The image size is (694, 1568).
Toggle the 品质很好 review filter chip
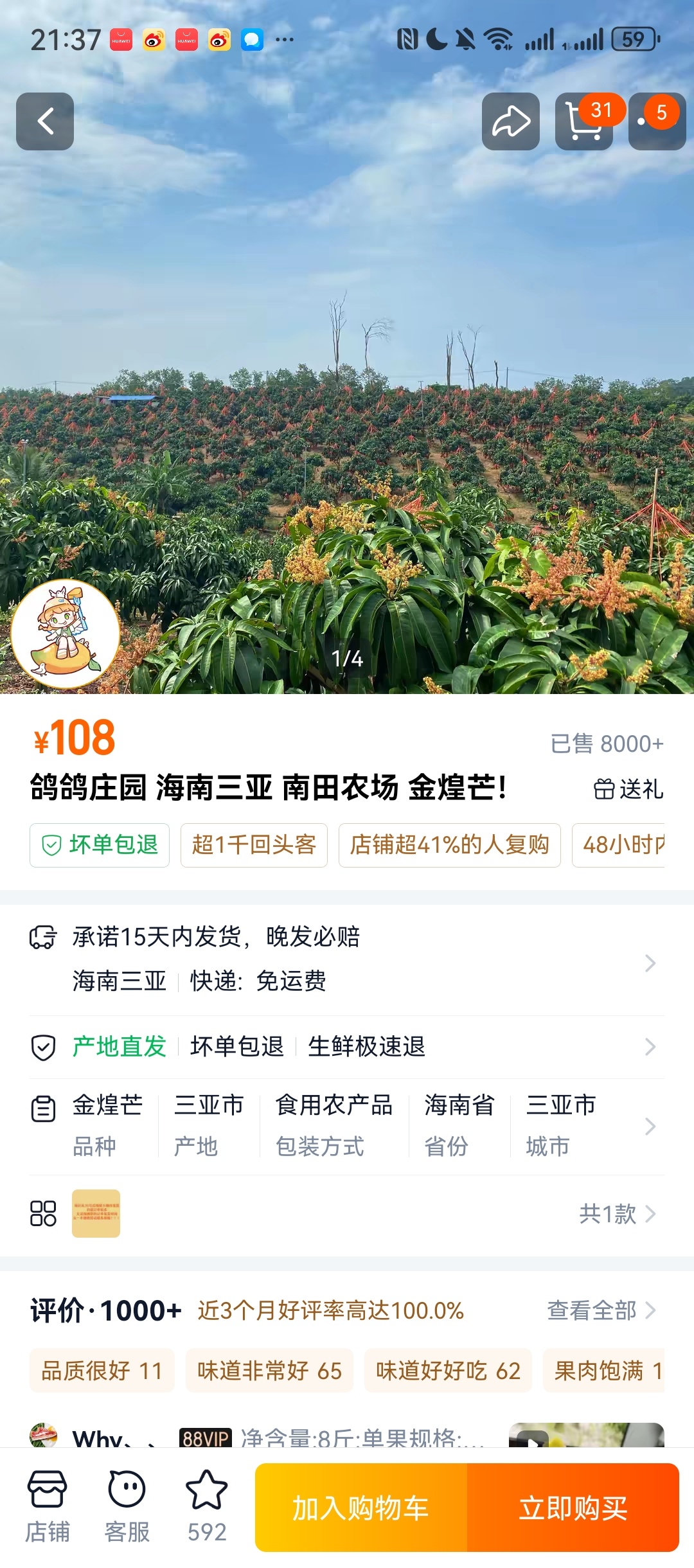[103, 1371]
